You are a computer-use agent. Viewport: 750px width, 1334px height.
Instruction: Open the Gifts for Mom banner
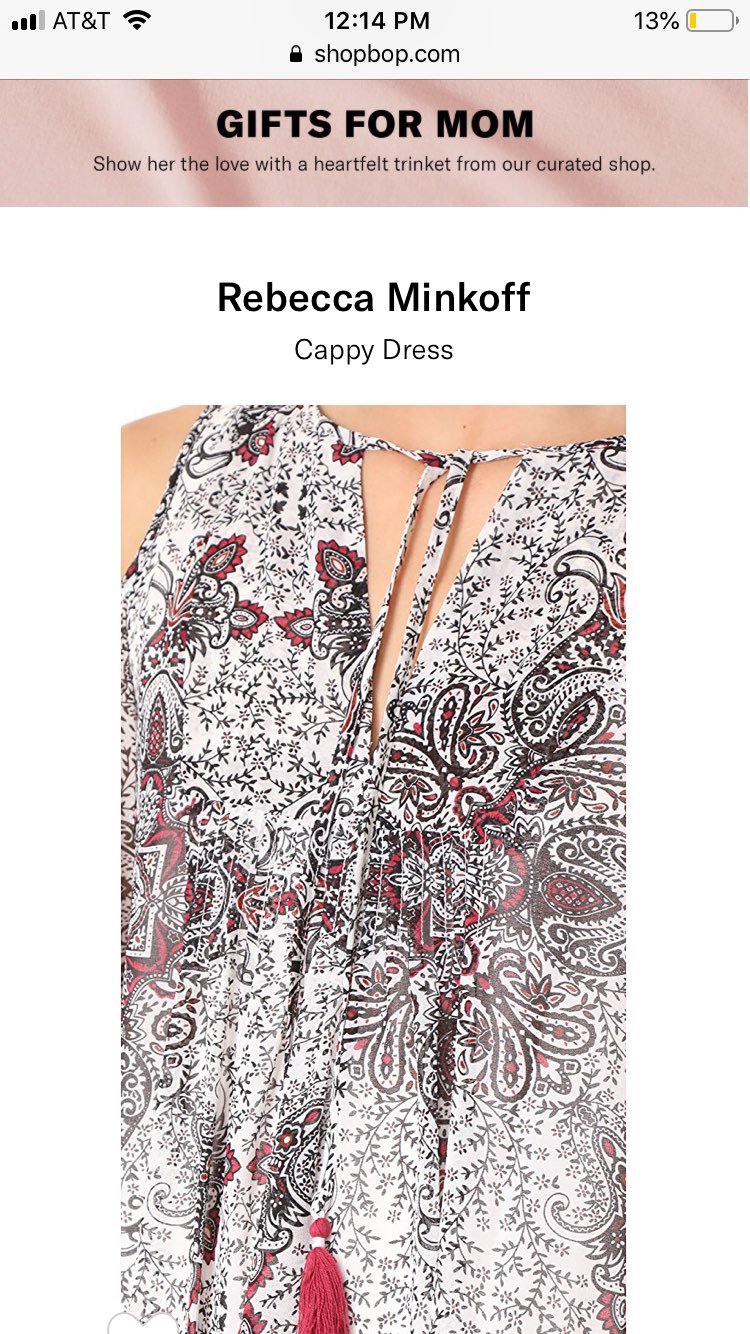coord(374,143)
